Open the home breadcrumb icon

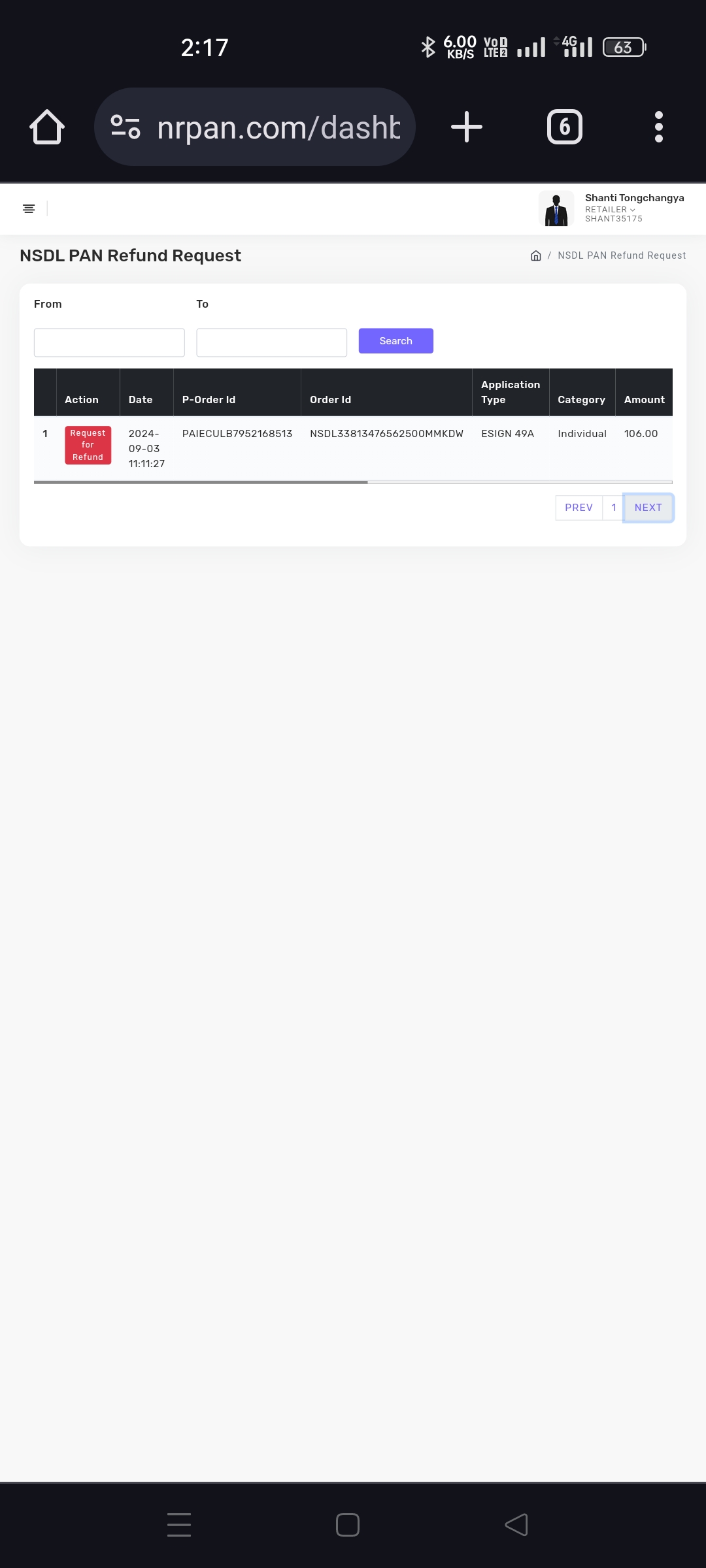tap(536, 255)
